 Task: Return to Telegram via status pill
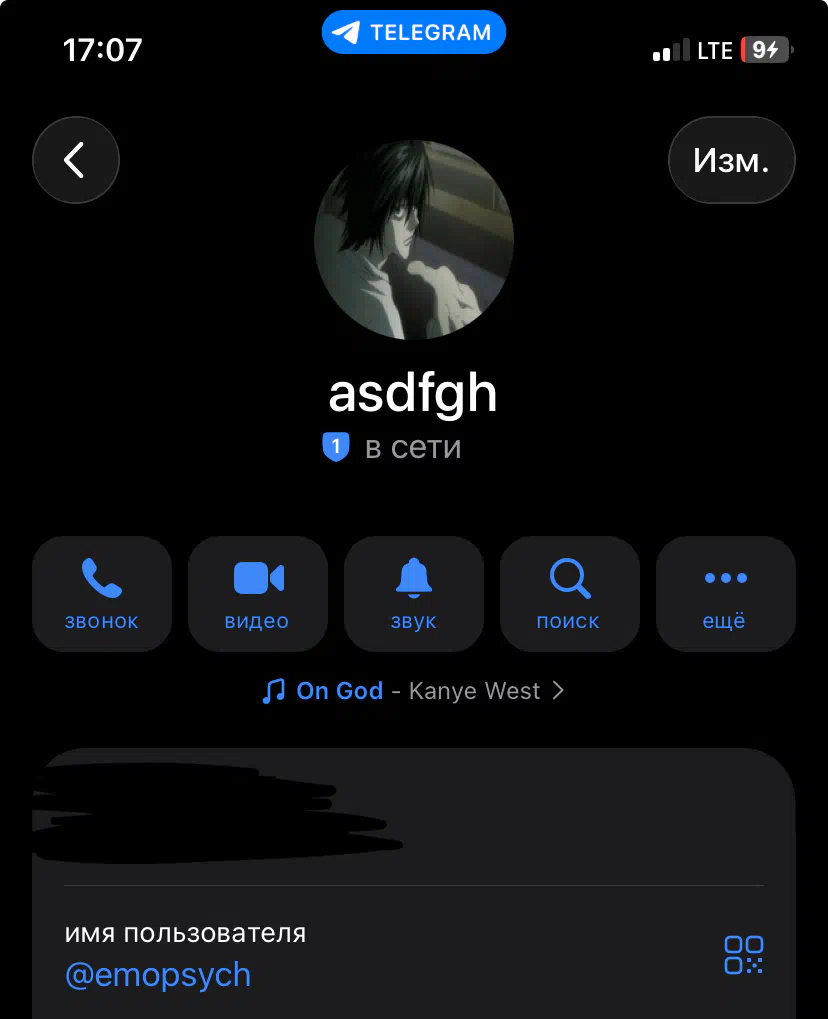click(414, 33)
